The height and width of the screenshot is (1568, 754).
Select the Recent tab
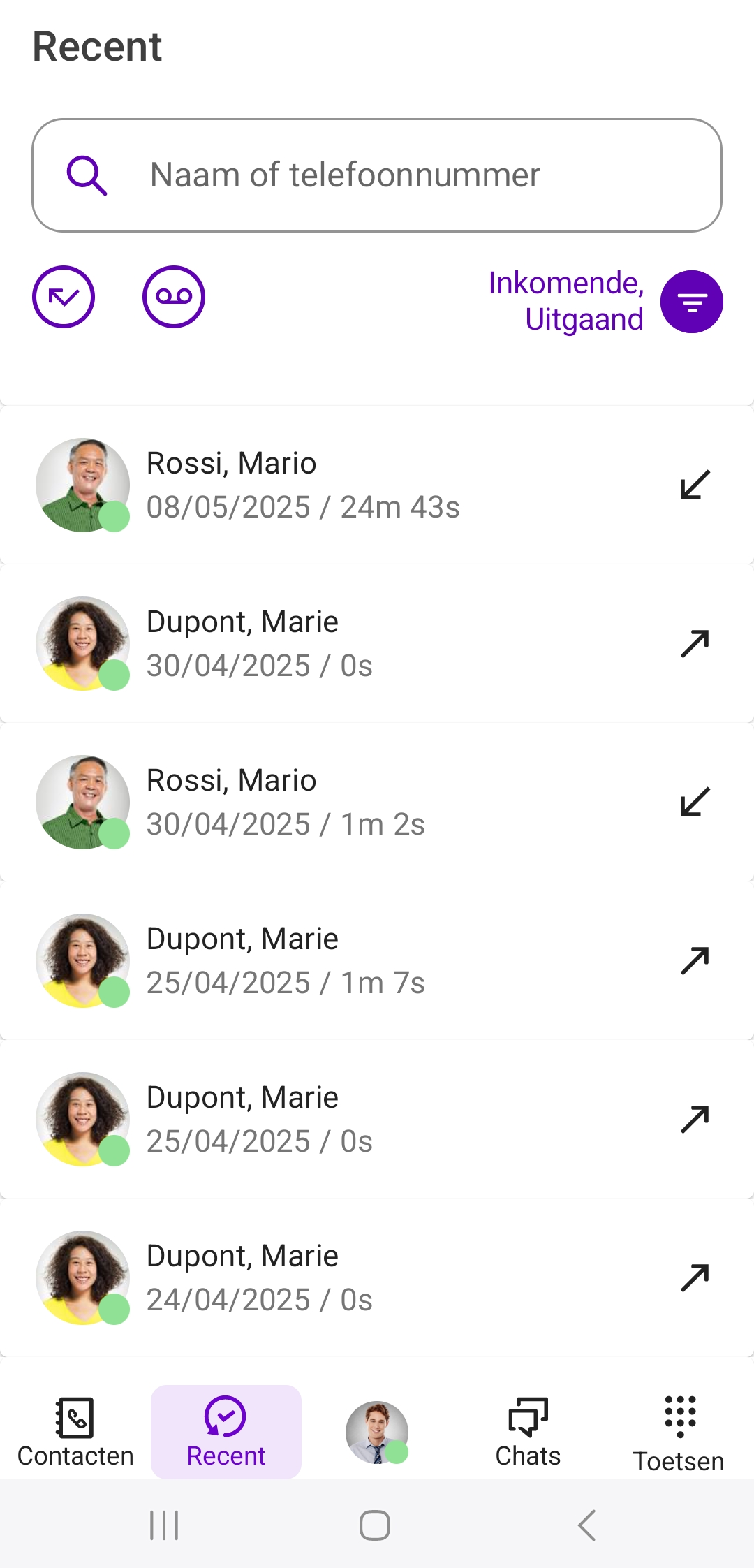(226, 1432)
